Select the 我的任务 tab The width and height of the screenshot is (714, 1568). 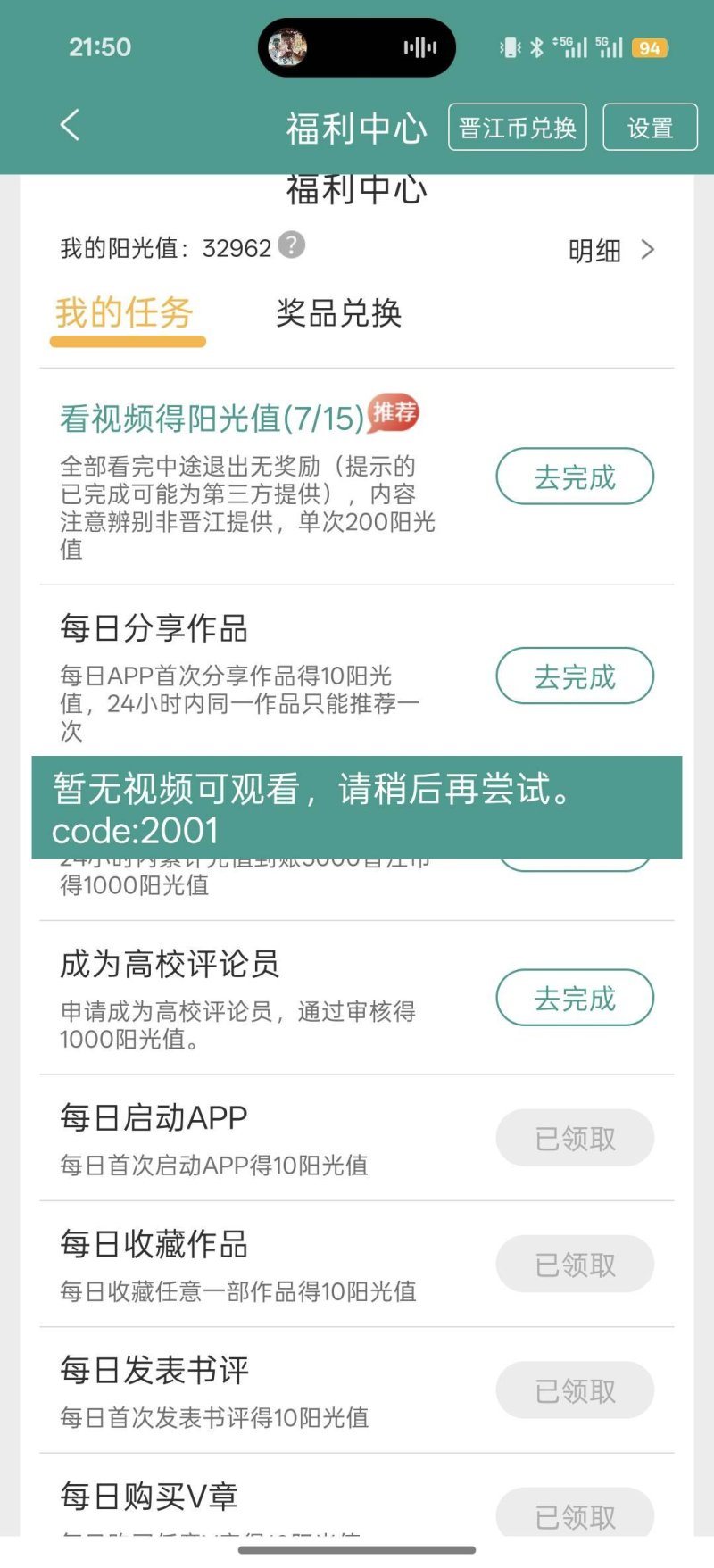[125, 313]
